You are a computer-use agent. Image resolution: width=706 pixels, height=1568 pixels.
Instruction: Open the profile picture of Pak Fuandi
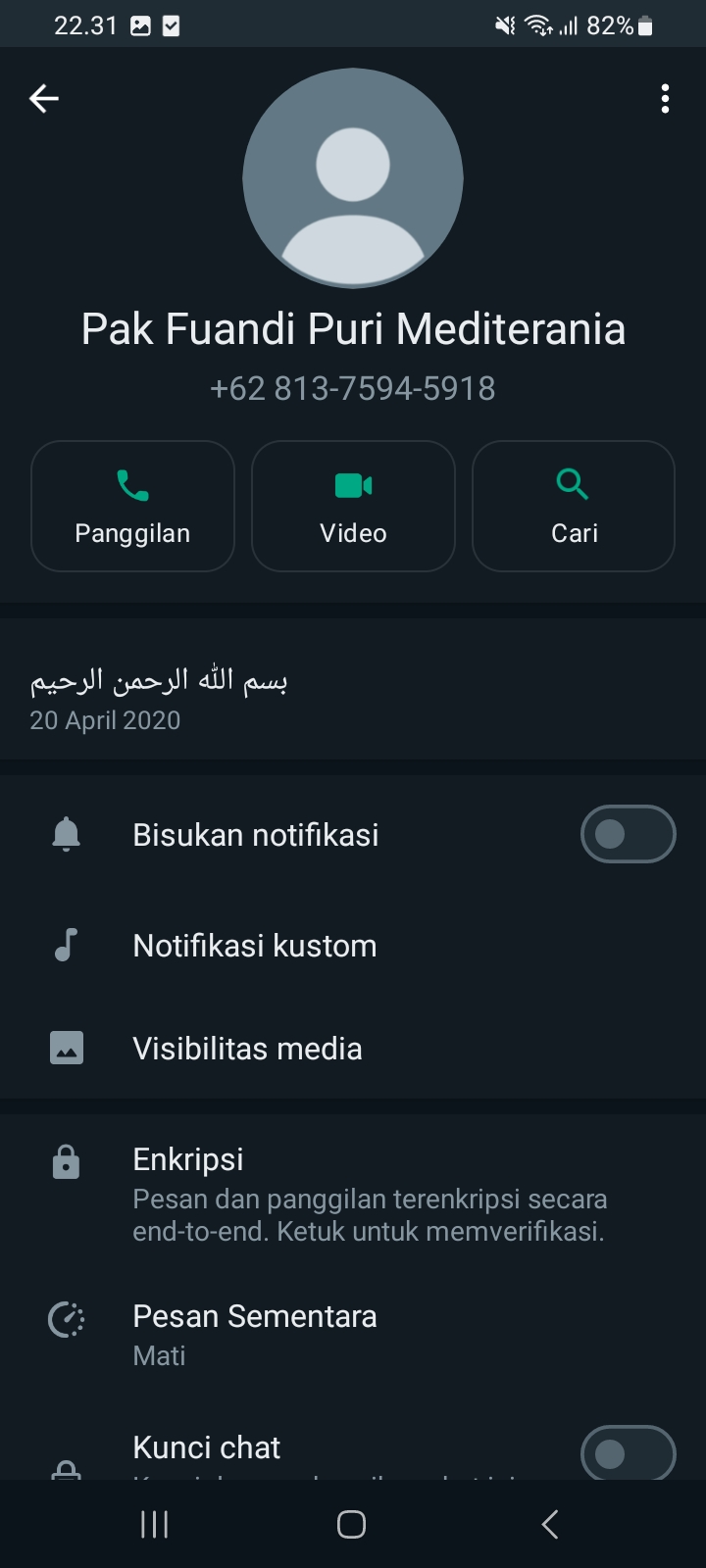(353, 177)
